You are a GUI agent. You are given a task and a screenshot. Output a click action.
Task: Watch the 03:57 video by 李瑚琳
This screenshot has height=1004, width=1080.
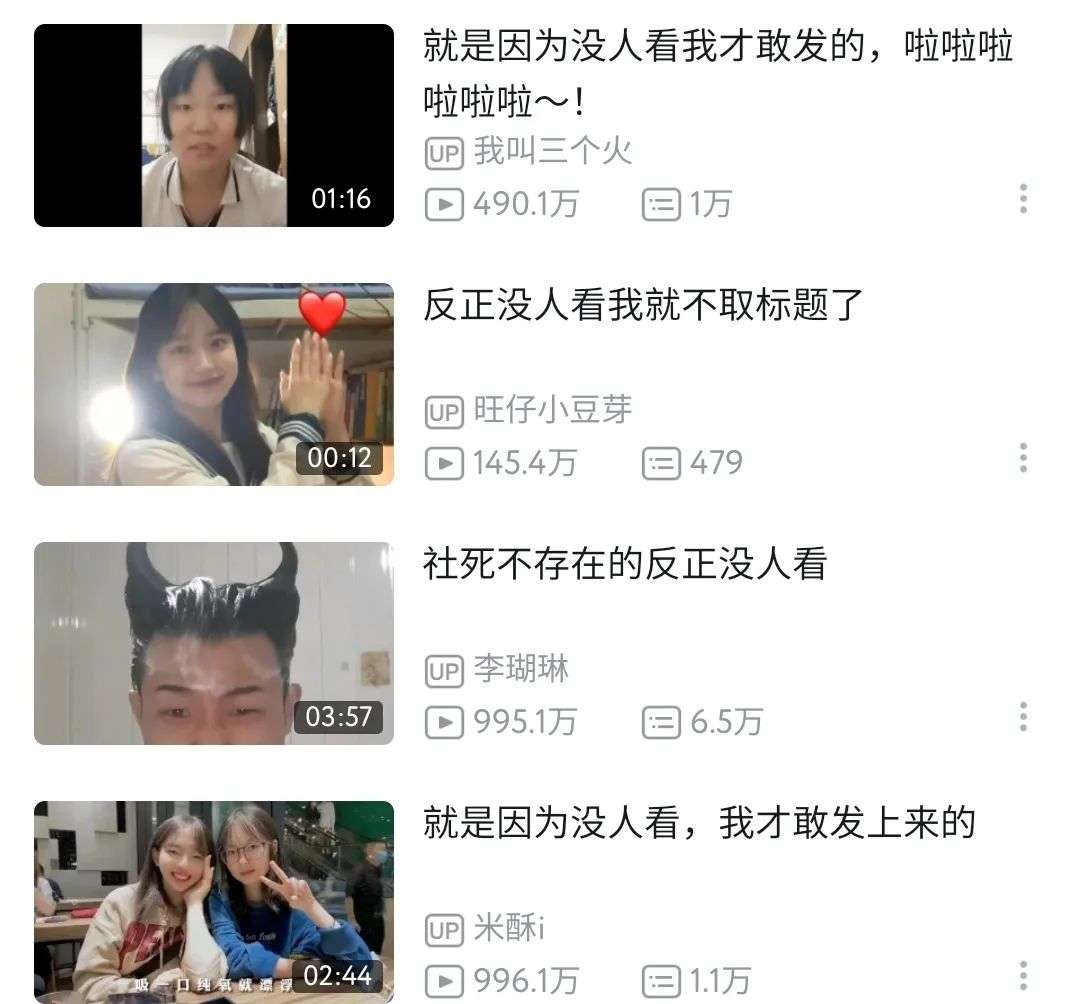click(x=213, y=644)
